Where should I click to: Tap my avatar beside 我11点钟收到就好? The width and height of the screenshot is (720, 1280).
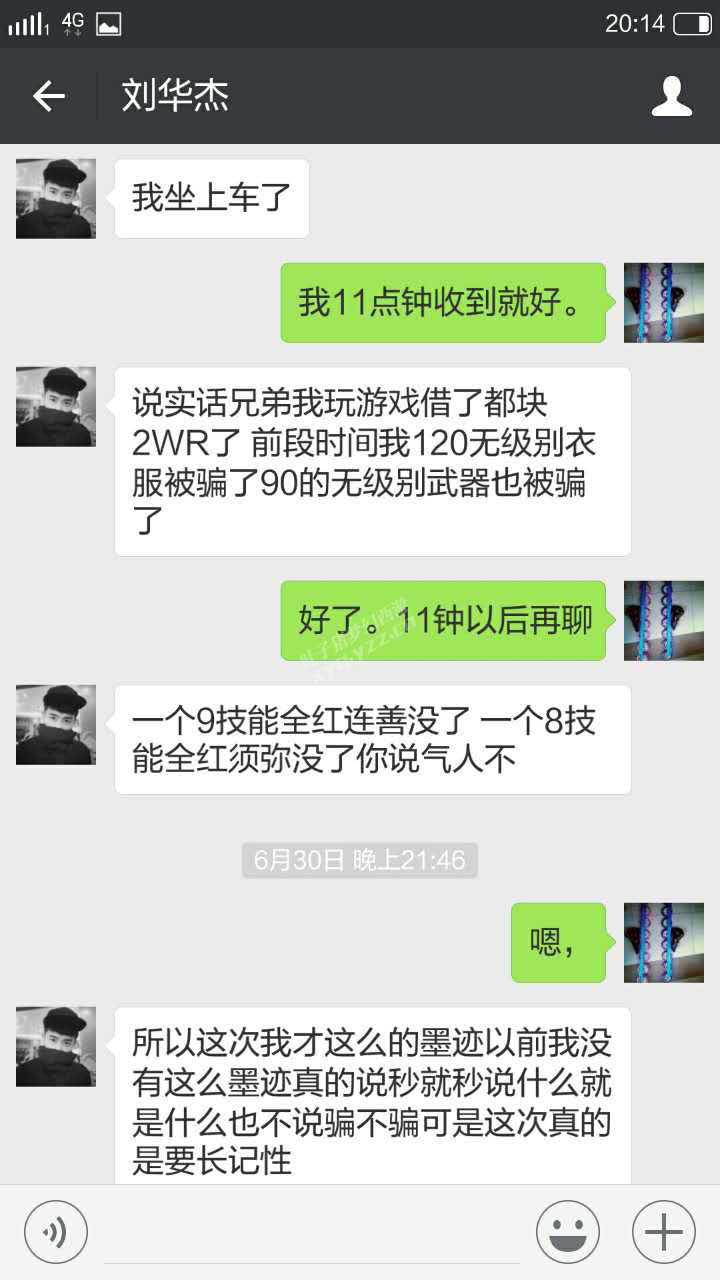tap(663, 302)
